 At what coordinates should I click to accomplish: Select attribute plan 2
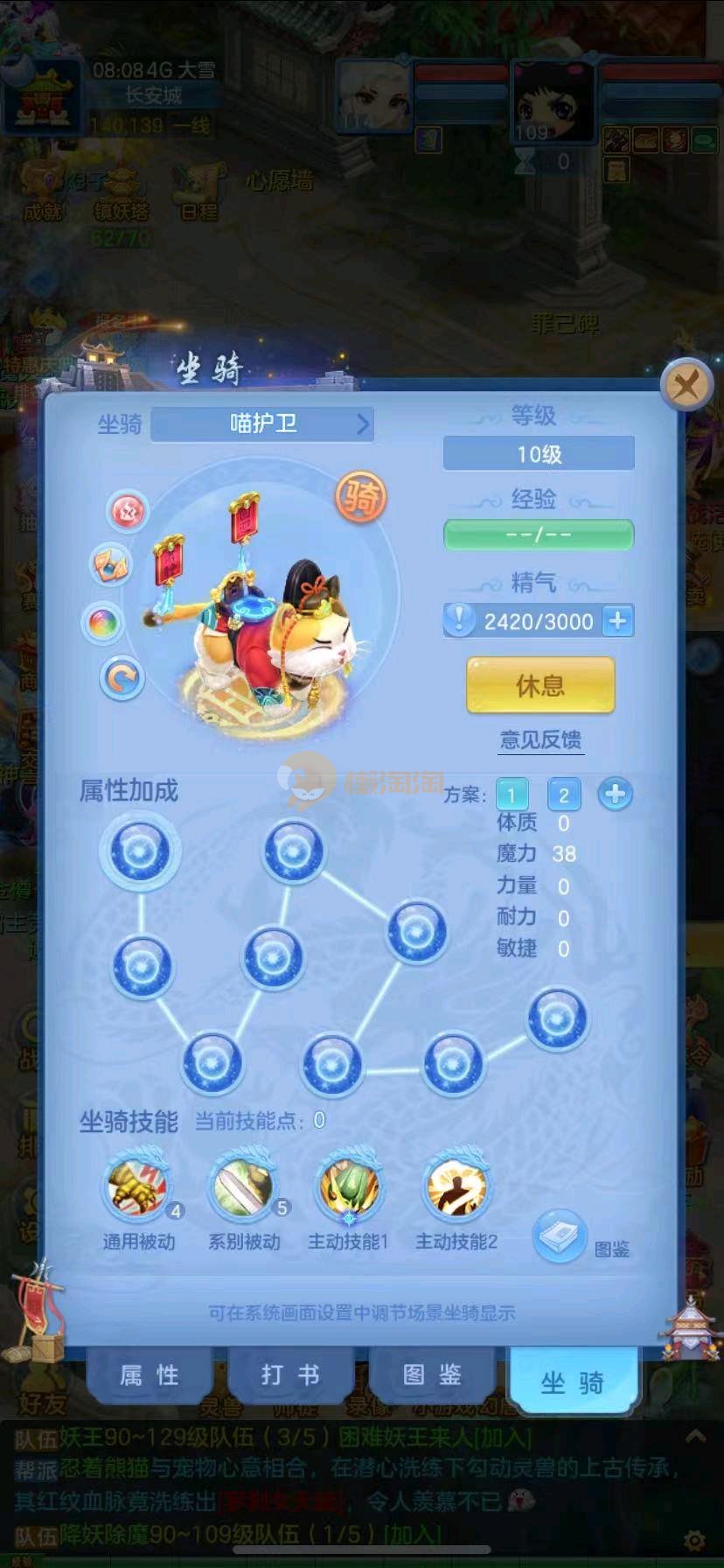(x=564, y=794)
